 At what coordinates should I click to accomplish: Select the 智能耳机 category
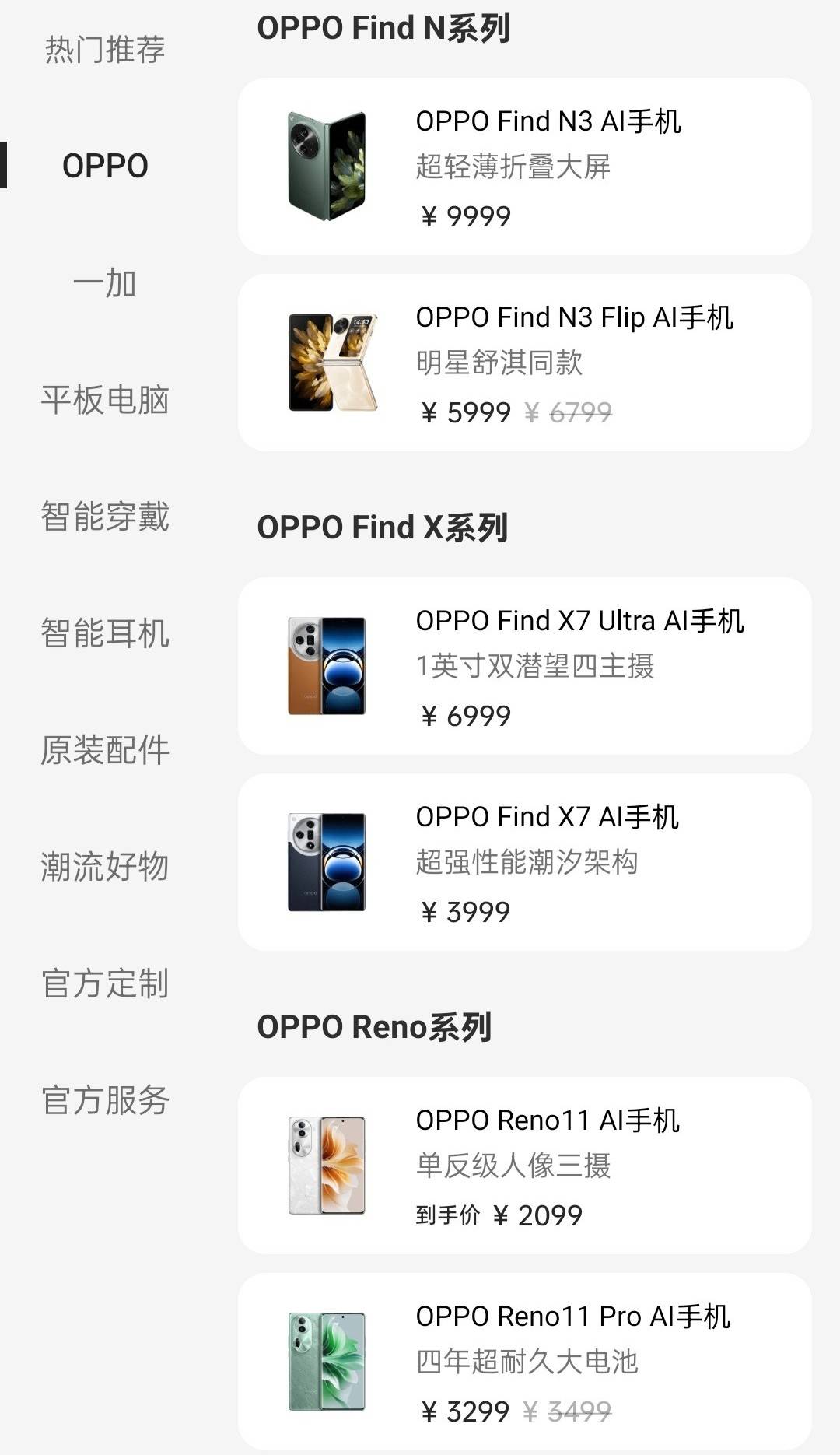[105, 633]
